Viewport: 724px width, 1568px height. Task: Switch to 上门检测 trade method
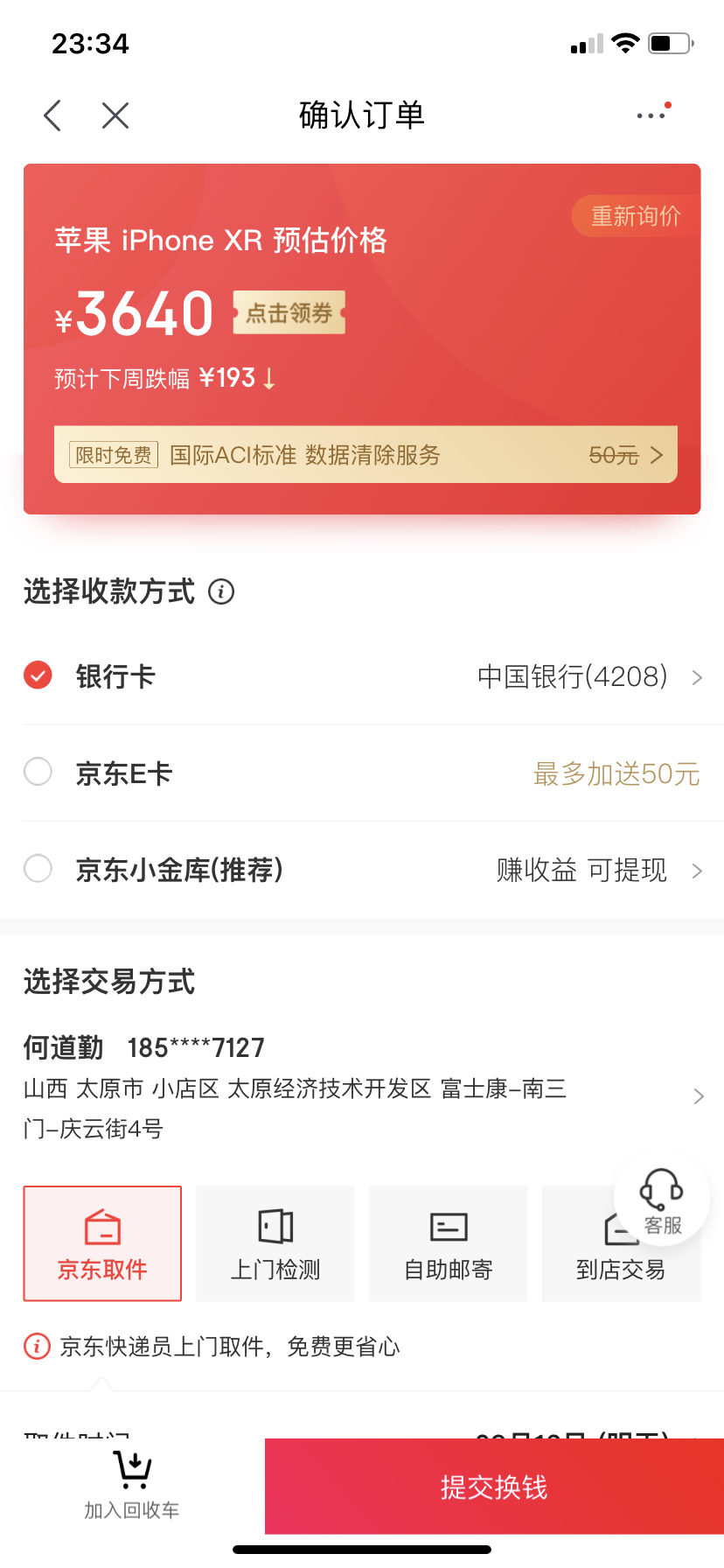click(x=275, y=1243)
